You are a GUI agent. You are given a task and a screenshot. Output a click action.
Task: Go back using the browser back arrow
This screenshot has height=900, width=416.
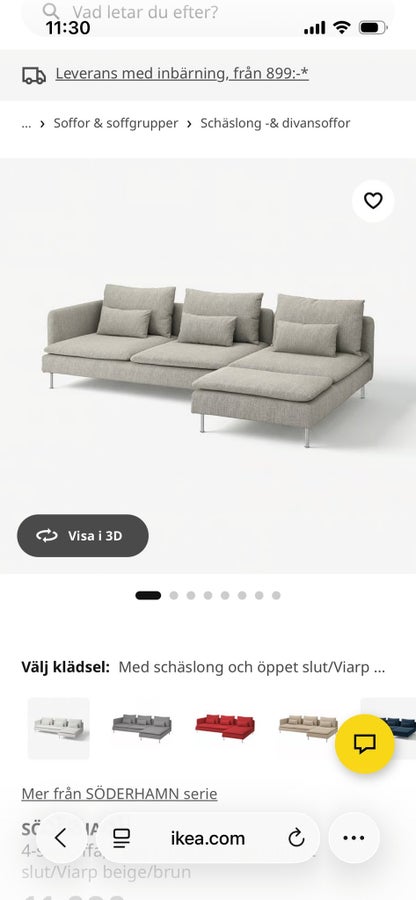61,838
